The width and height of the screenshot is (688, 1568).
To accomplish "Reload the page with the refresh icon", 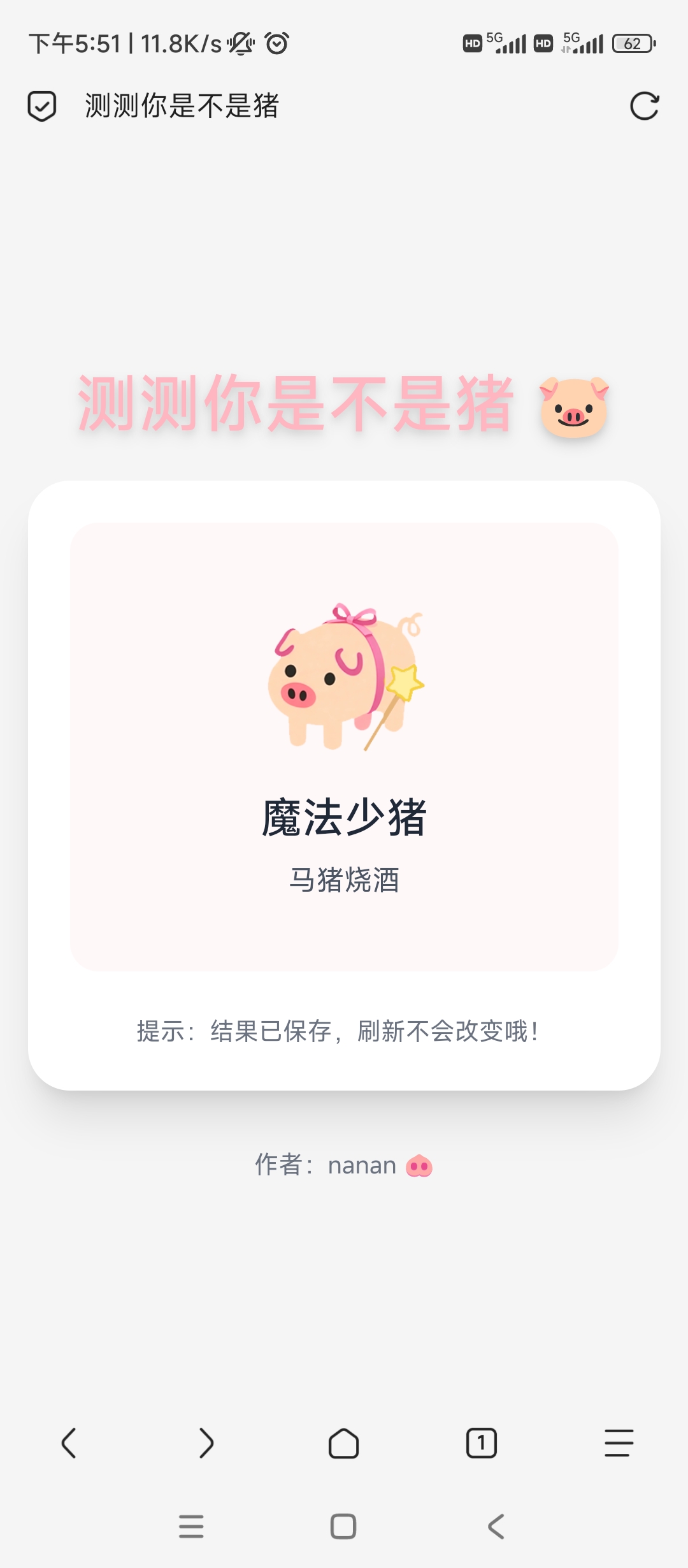I will coord(644,106).
